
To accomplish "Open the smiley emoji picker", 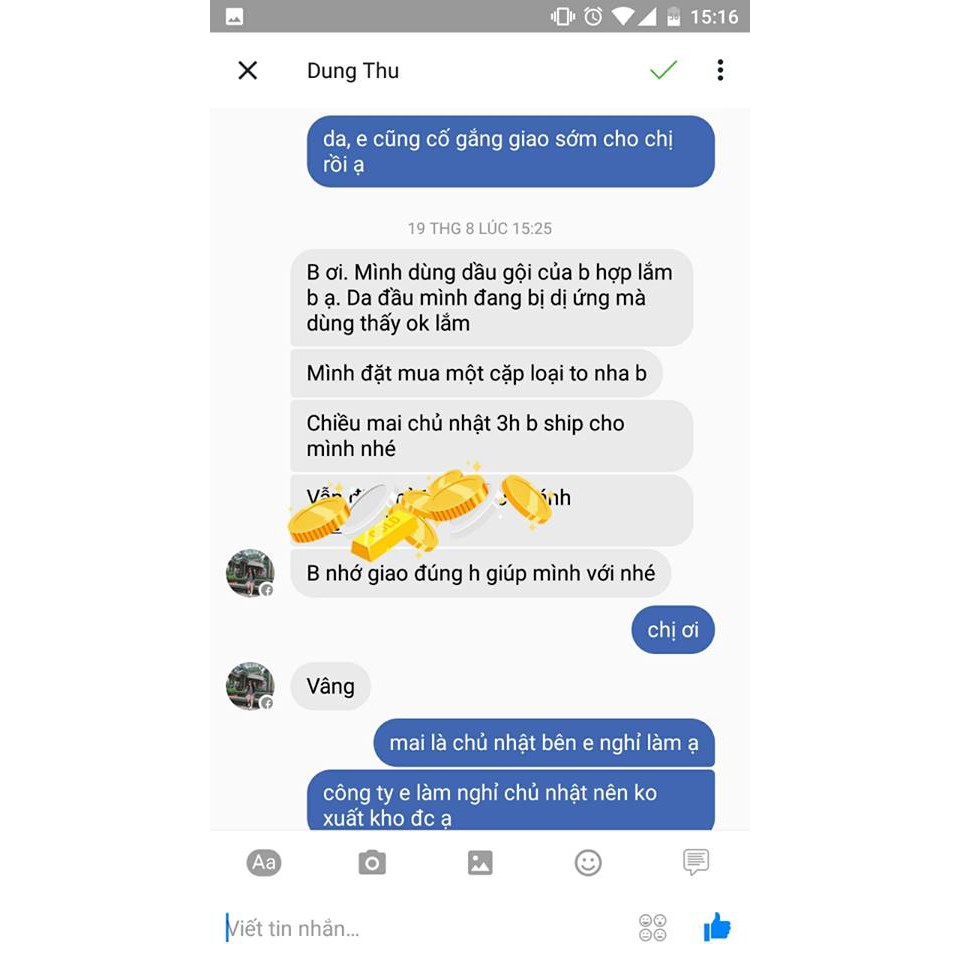I will tap(588, 862).
